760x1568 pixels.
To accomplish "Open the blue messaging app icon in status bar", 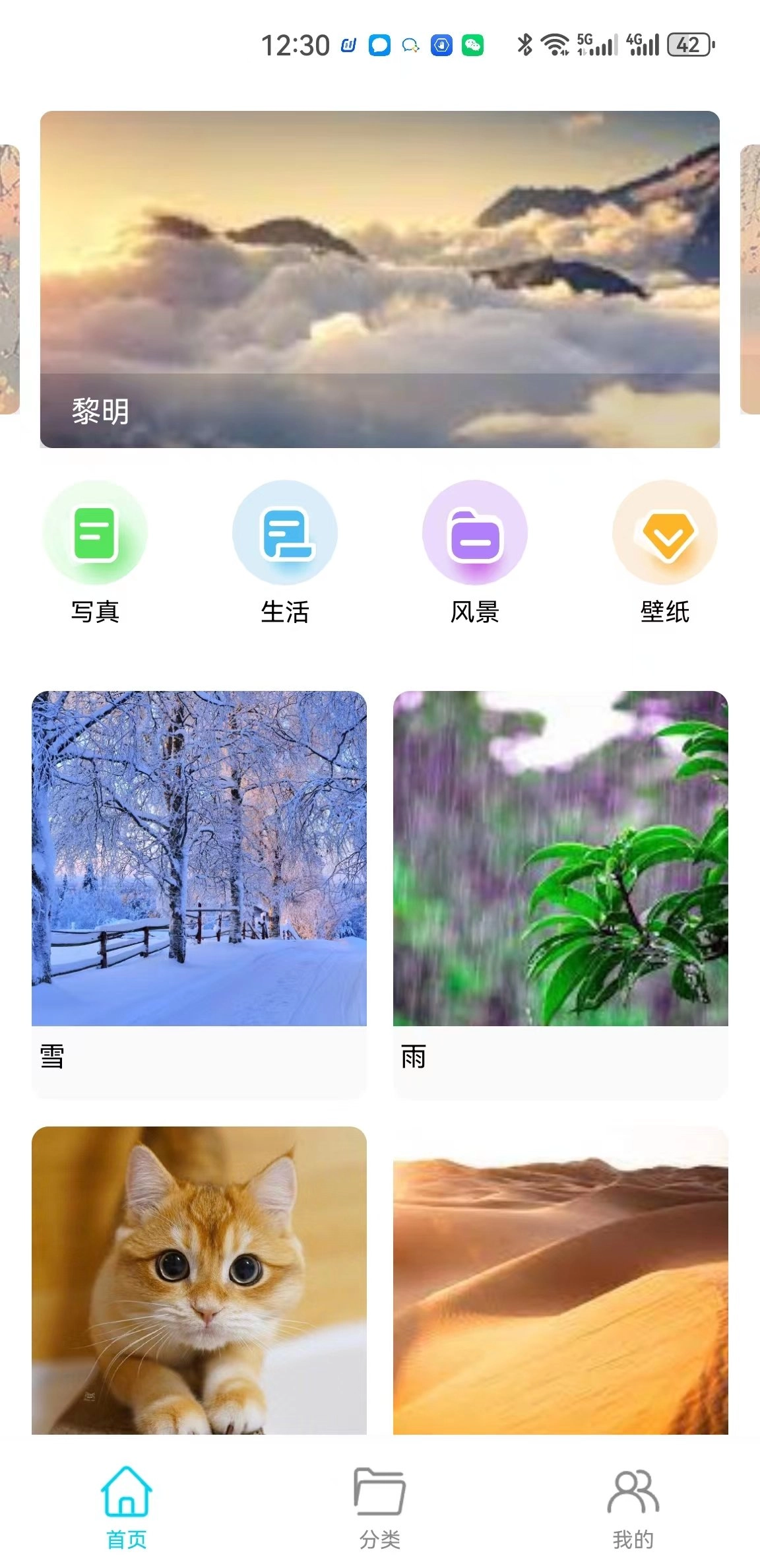I will [379, 45].
